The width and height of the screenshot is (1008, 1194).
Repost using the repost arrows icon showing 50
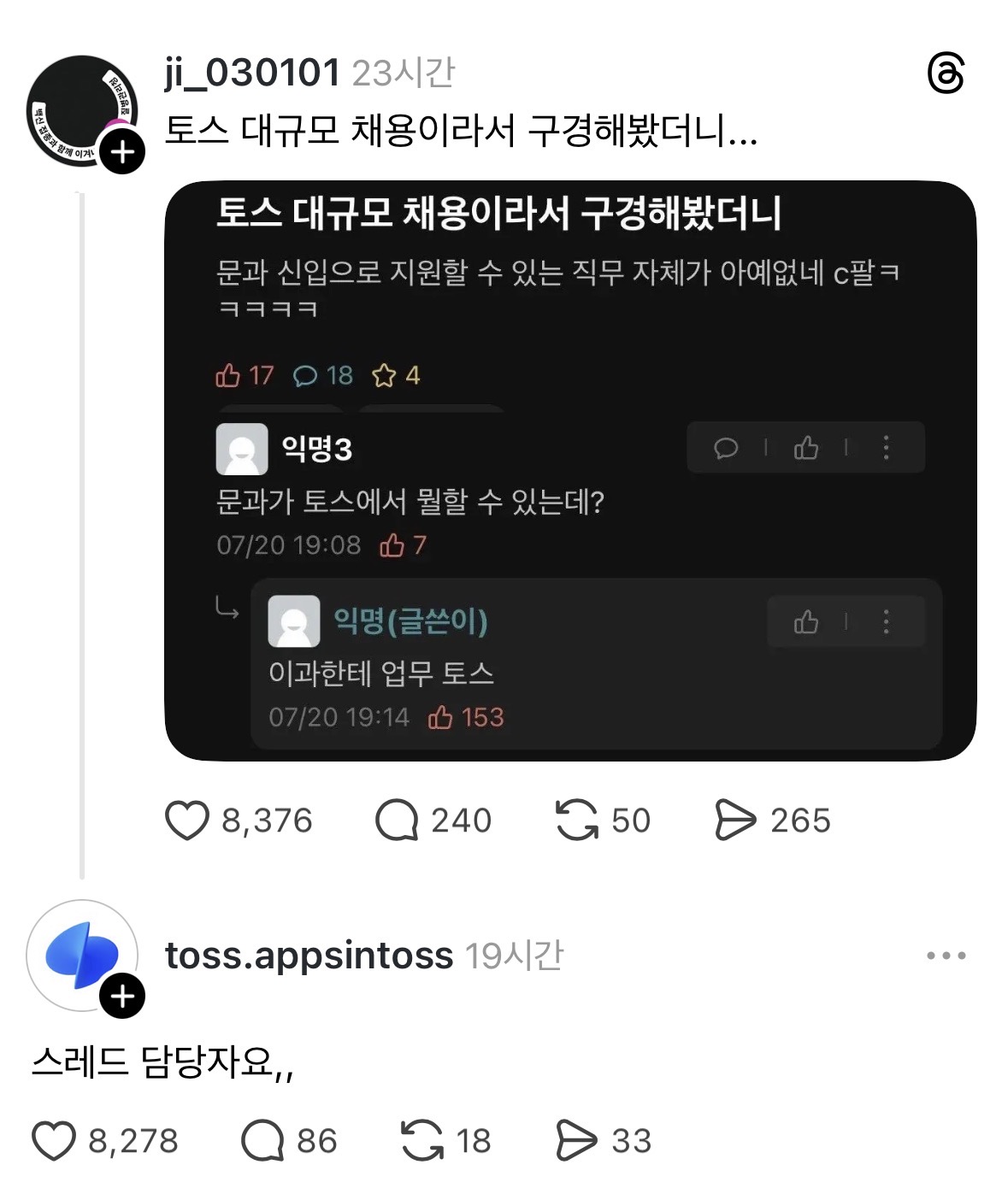(x=577, y=819)
